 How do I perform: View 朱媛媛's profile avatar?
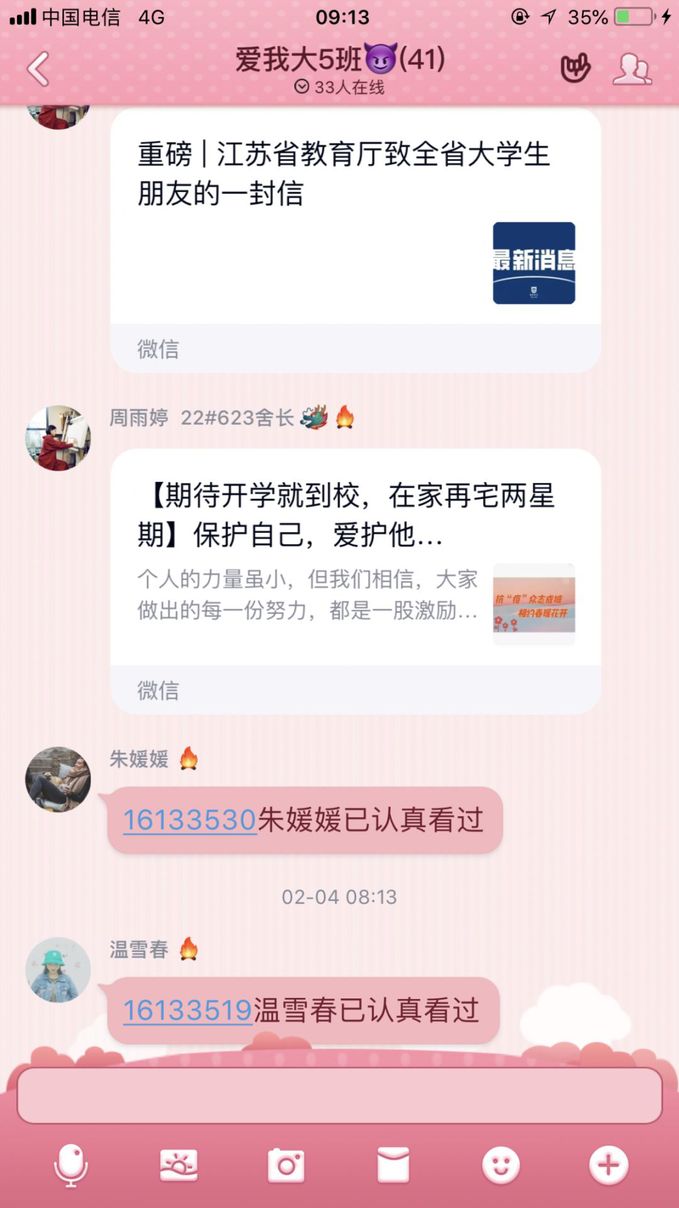point(58,779)
